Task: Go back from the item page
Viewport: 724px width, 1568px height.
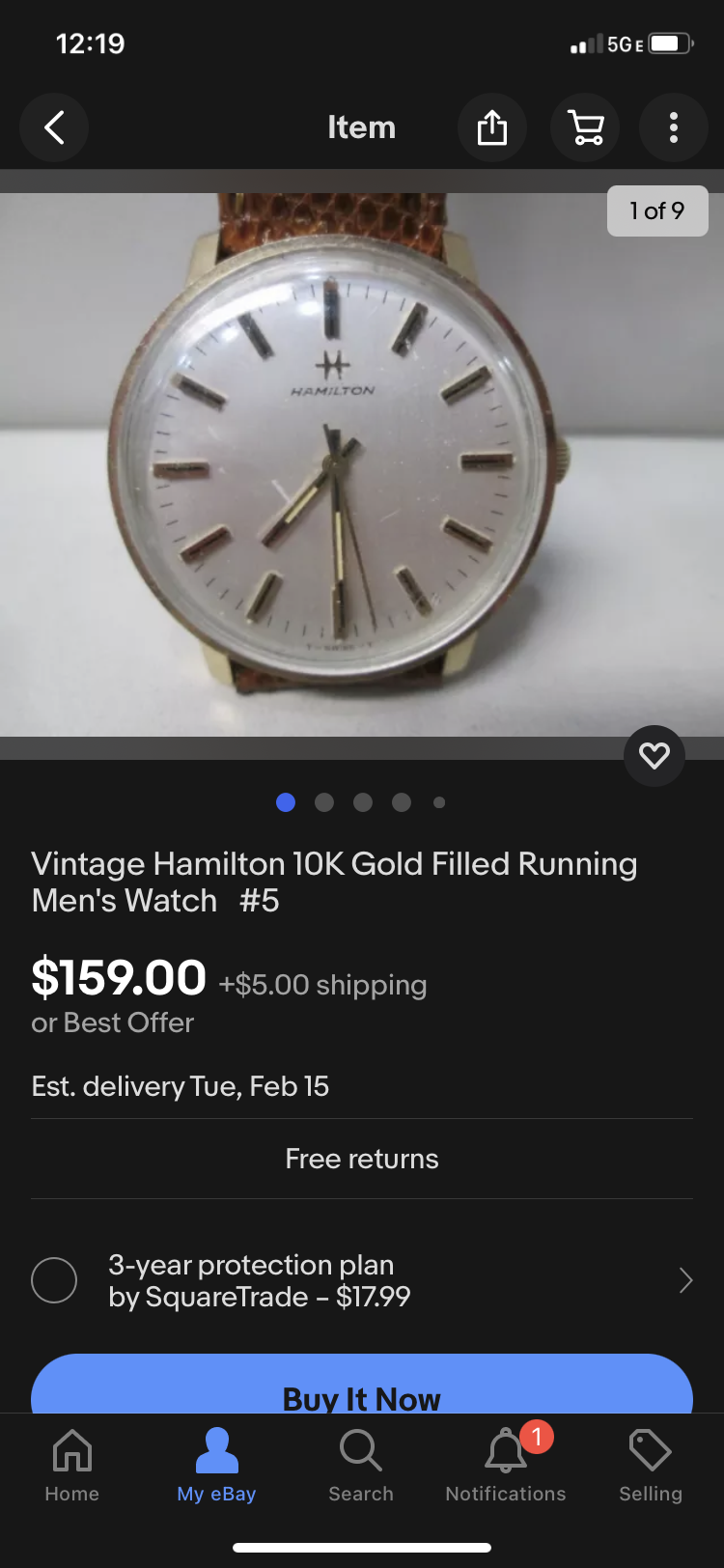Action: click(54, 127)
